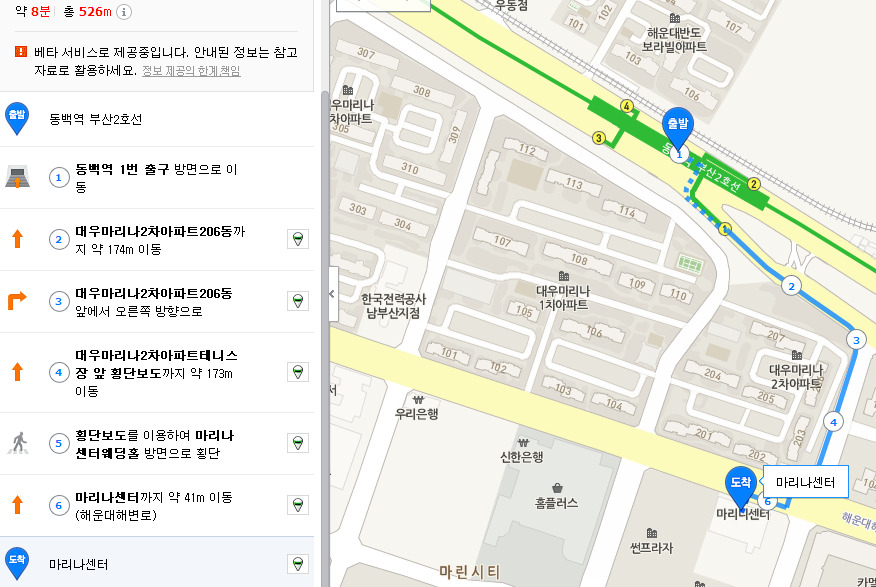Tap route waypoint 2 on the map
876x587 pixels.
click(792, 288)
